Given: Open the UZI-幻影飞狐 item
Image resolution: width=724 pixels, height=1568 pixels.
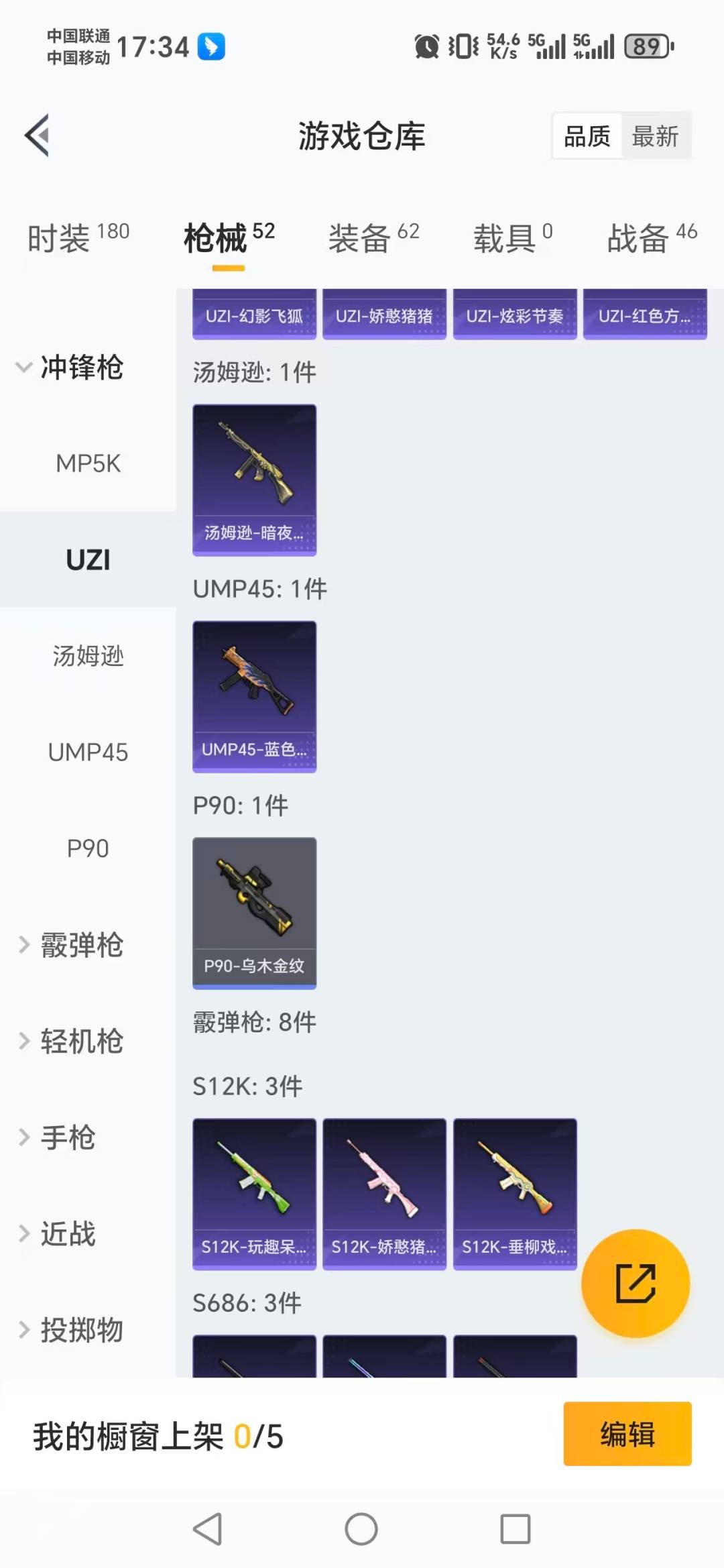Looking at the screenshot, I should 254,314.
